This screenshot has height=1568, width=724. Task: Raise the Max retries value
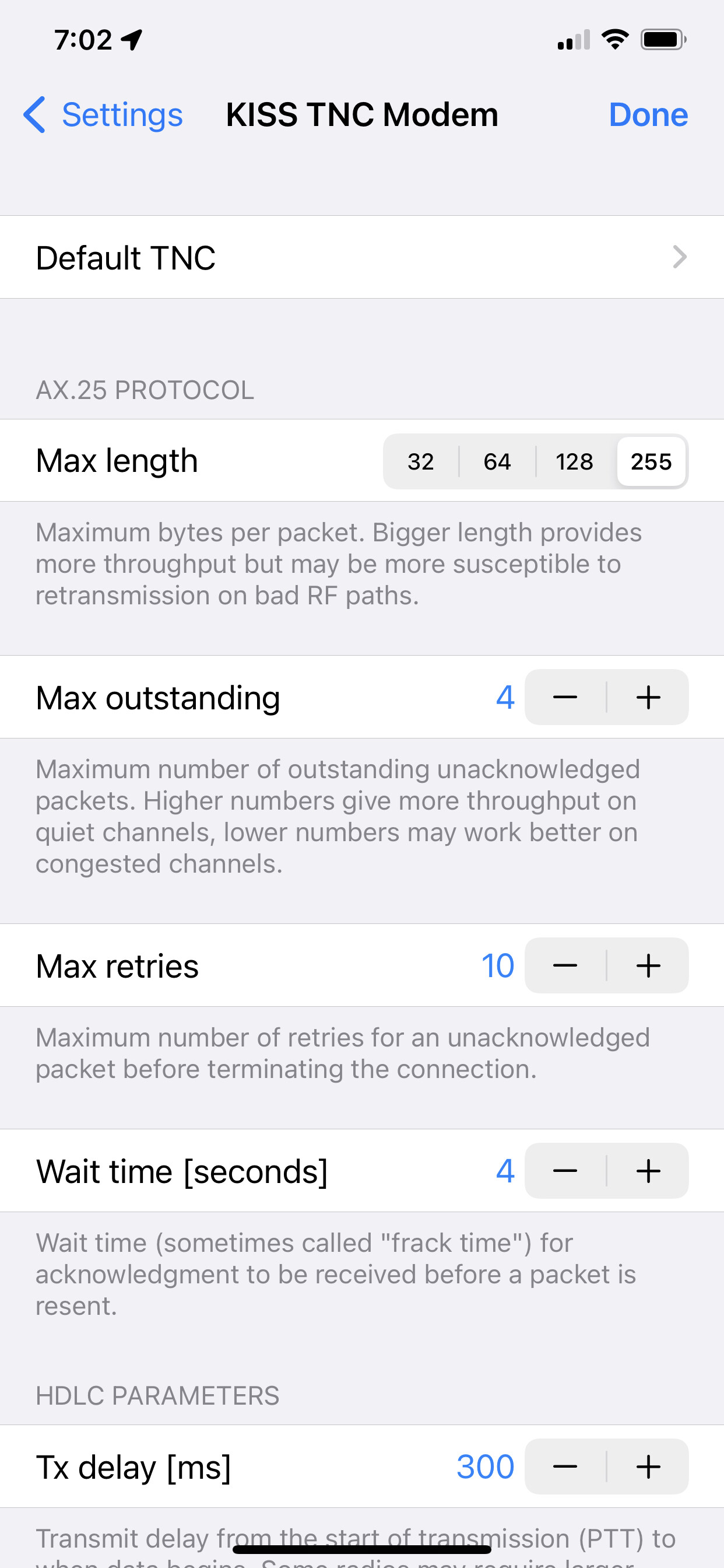[648, 965]
